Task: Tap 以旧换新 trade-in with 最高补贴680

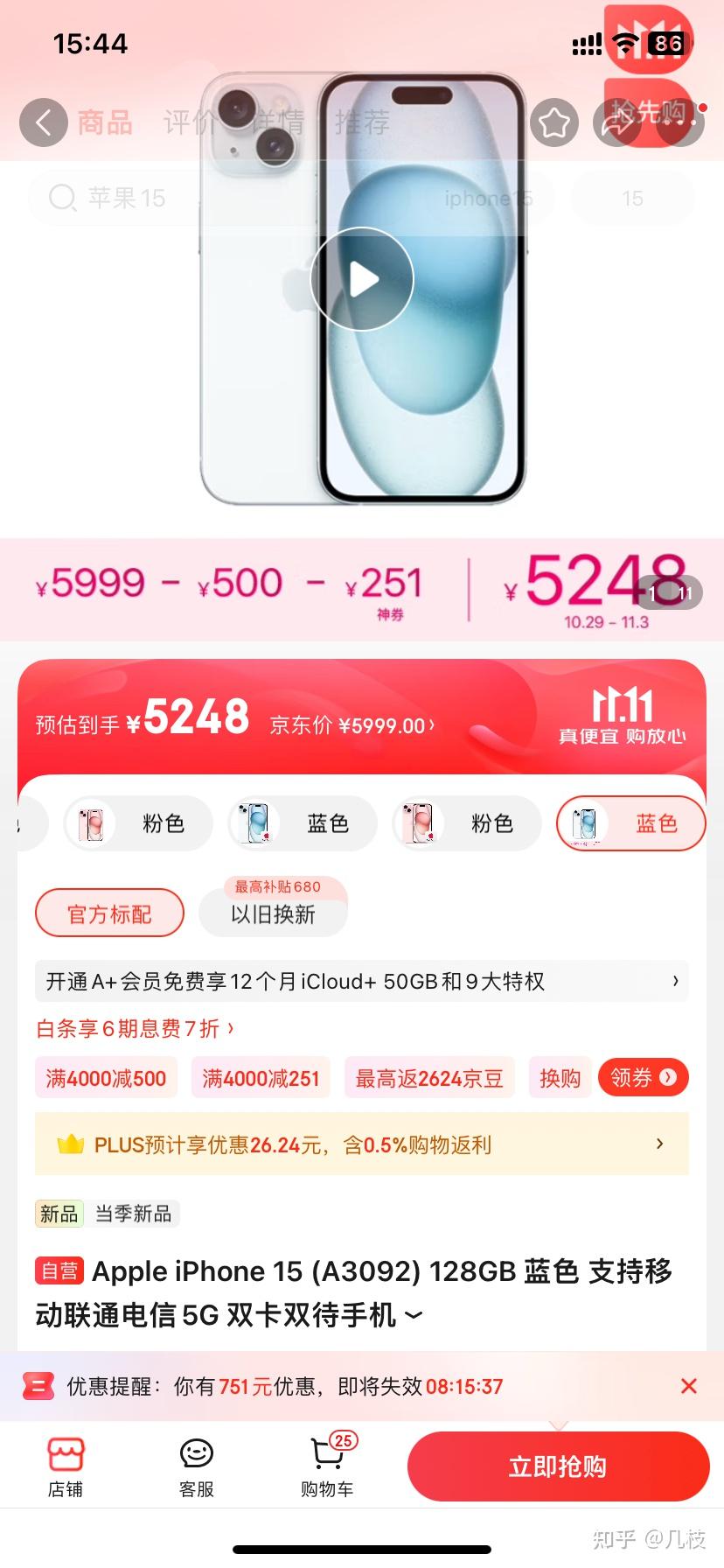Action: (274, 913)
